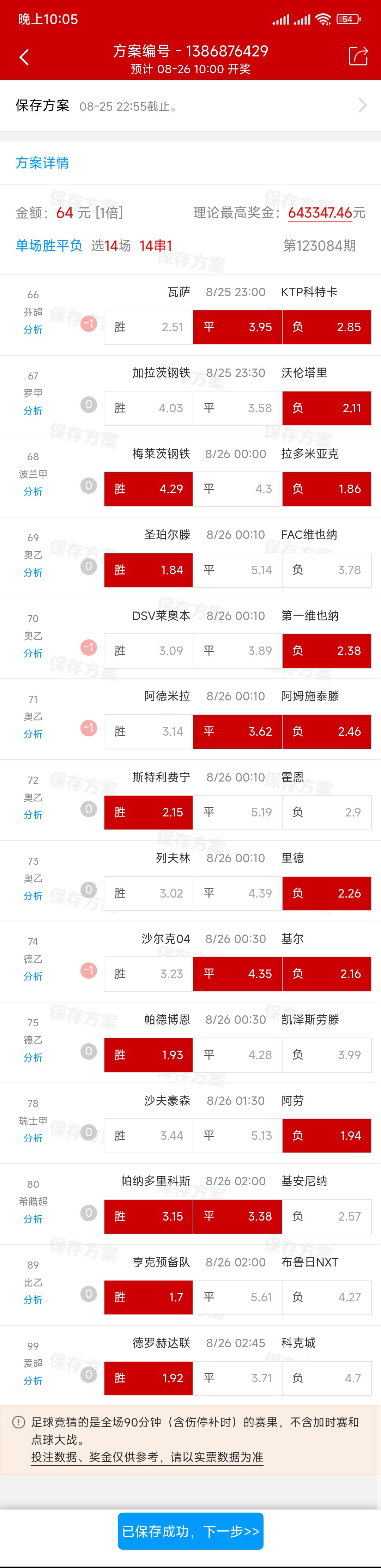This screenshot has height=1568, width=381.
Task: Open the 保存方案 row
Action: (x=190, y=106)
